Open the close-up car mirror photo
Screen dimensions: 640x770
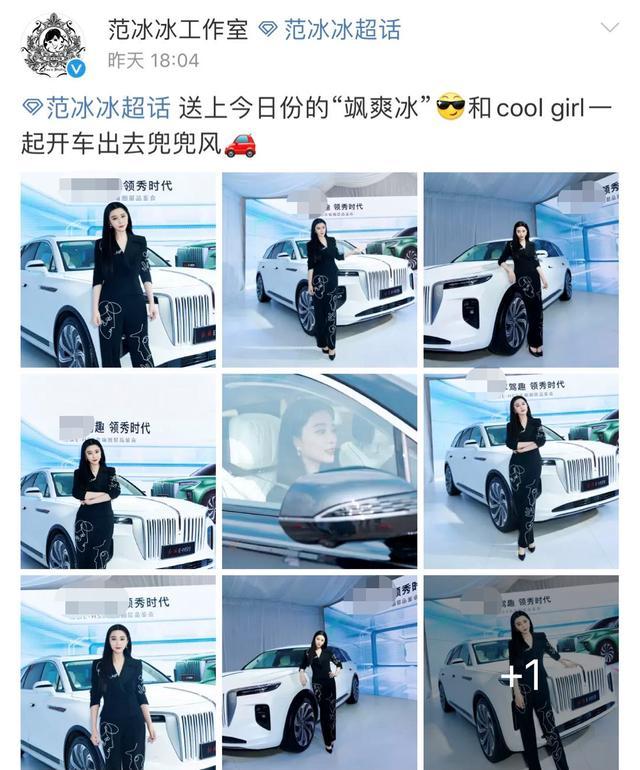click(x=319, y=471)
